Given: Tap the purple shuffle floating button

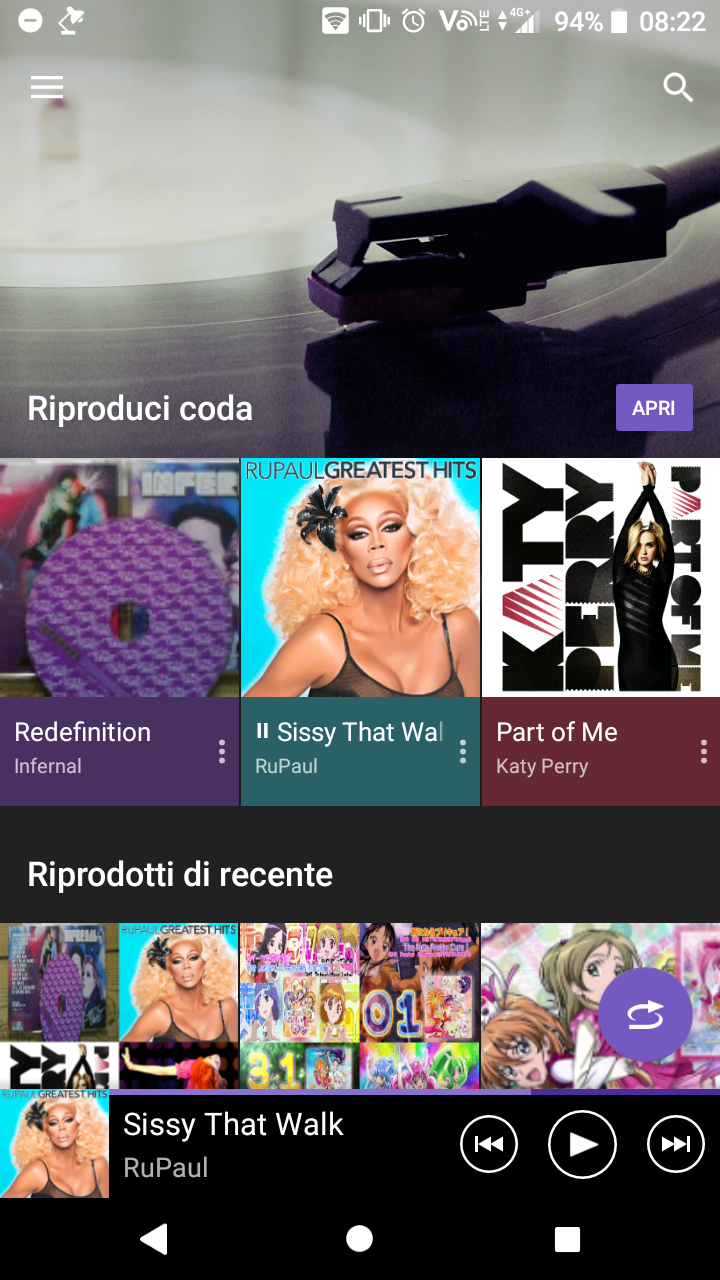Looking at the screenshot, I should click(645, 1015).
